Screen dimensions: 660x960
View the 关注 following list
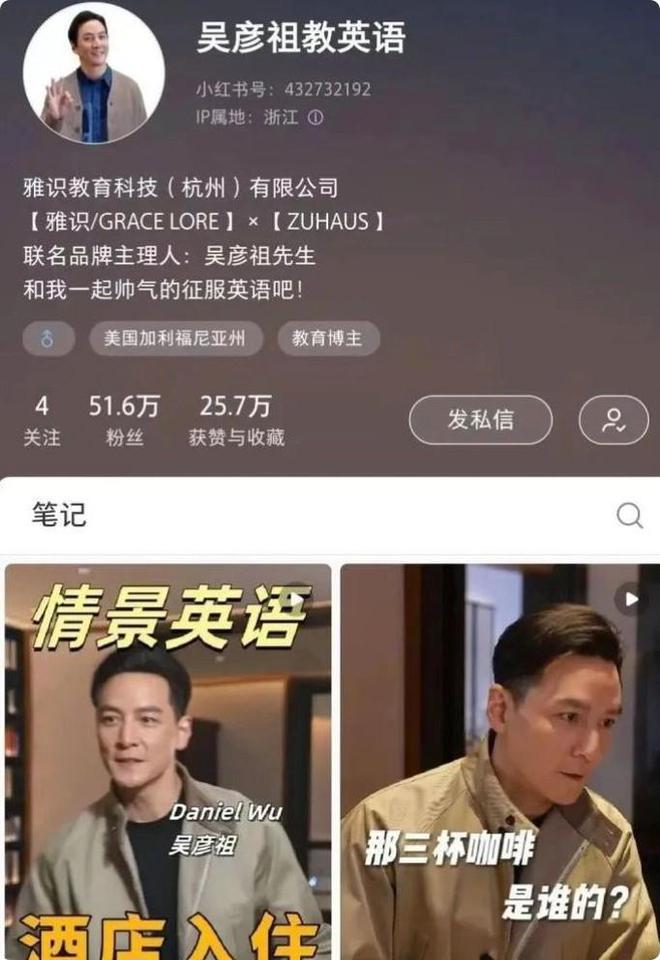tap(42, 420)
